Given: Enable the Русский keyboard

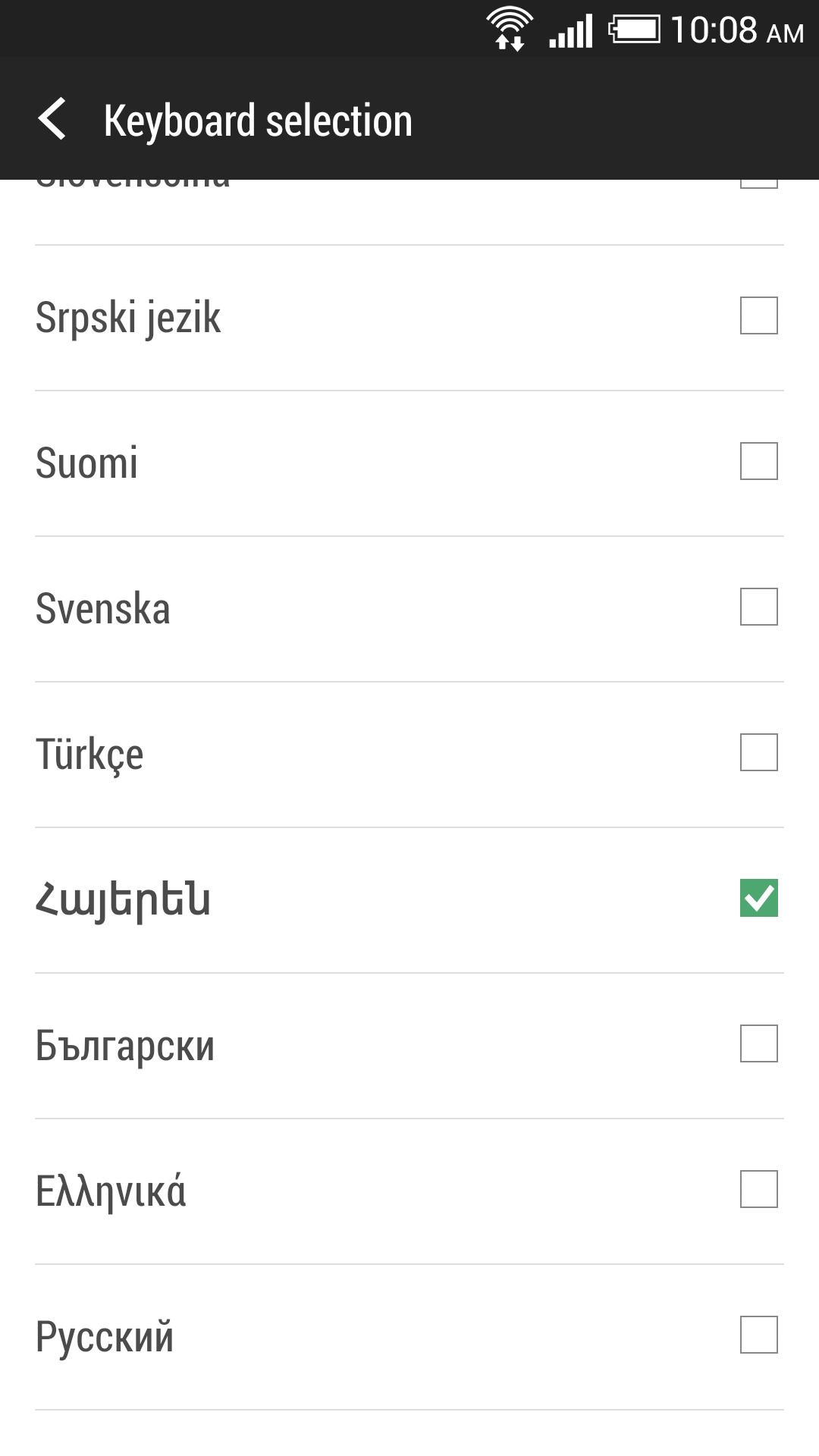Looking at the screenshot, I should coord(758,1335).
